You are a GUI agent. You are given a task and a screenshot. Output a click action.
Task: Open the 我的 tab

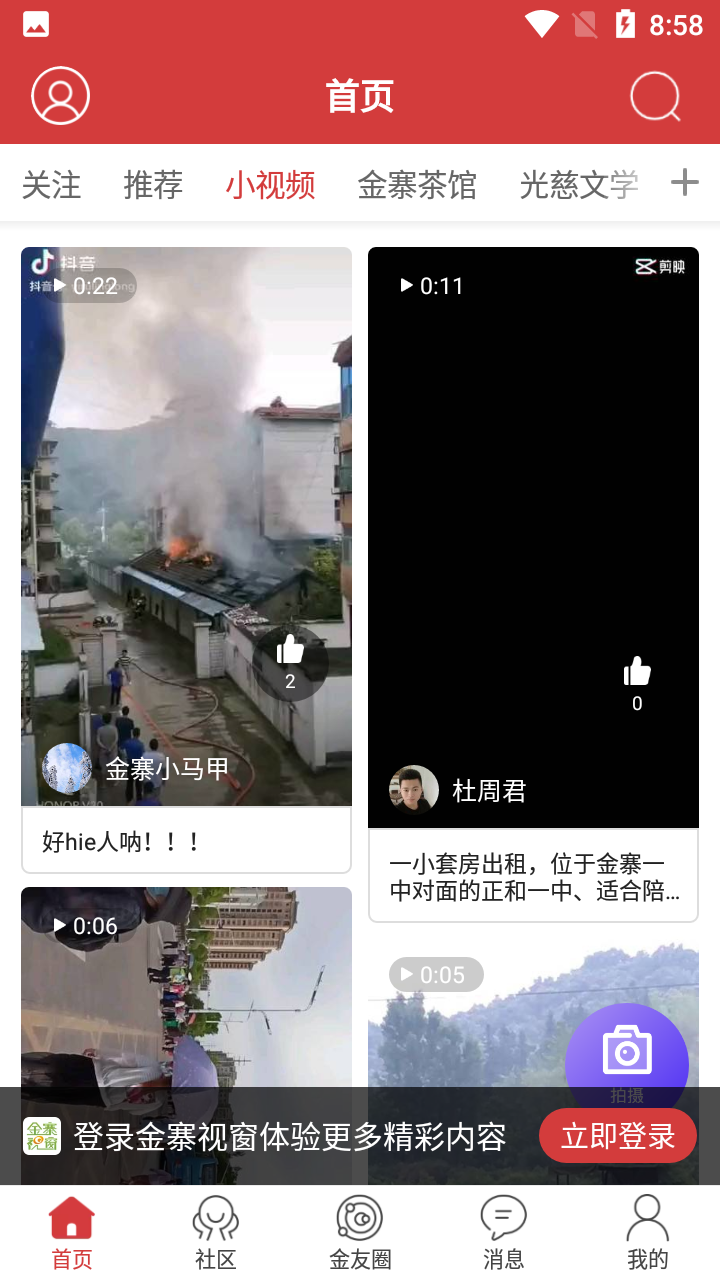click(x=647, y=1232)
